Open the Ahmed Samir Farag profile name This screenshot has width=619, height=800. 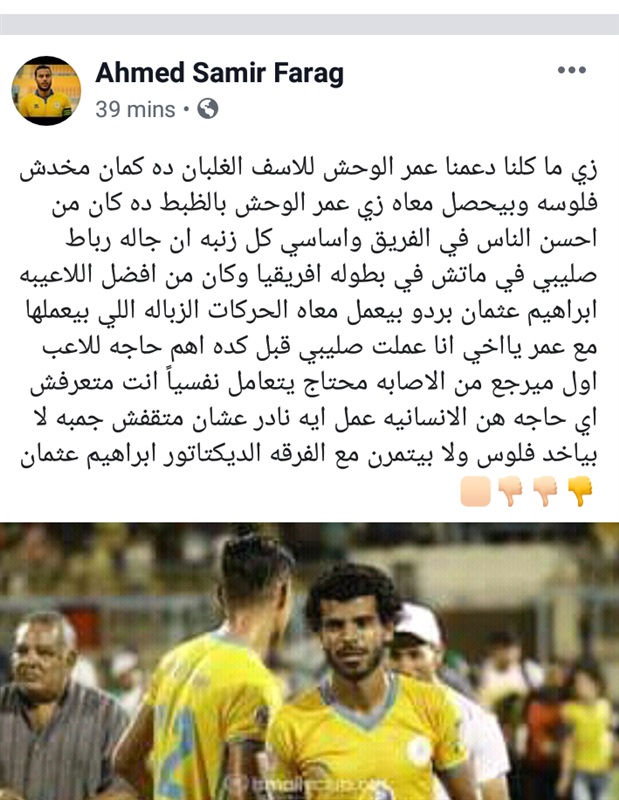(x=219, y=72)
